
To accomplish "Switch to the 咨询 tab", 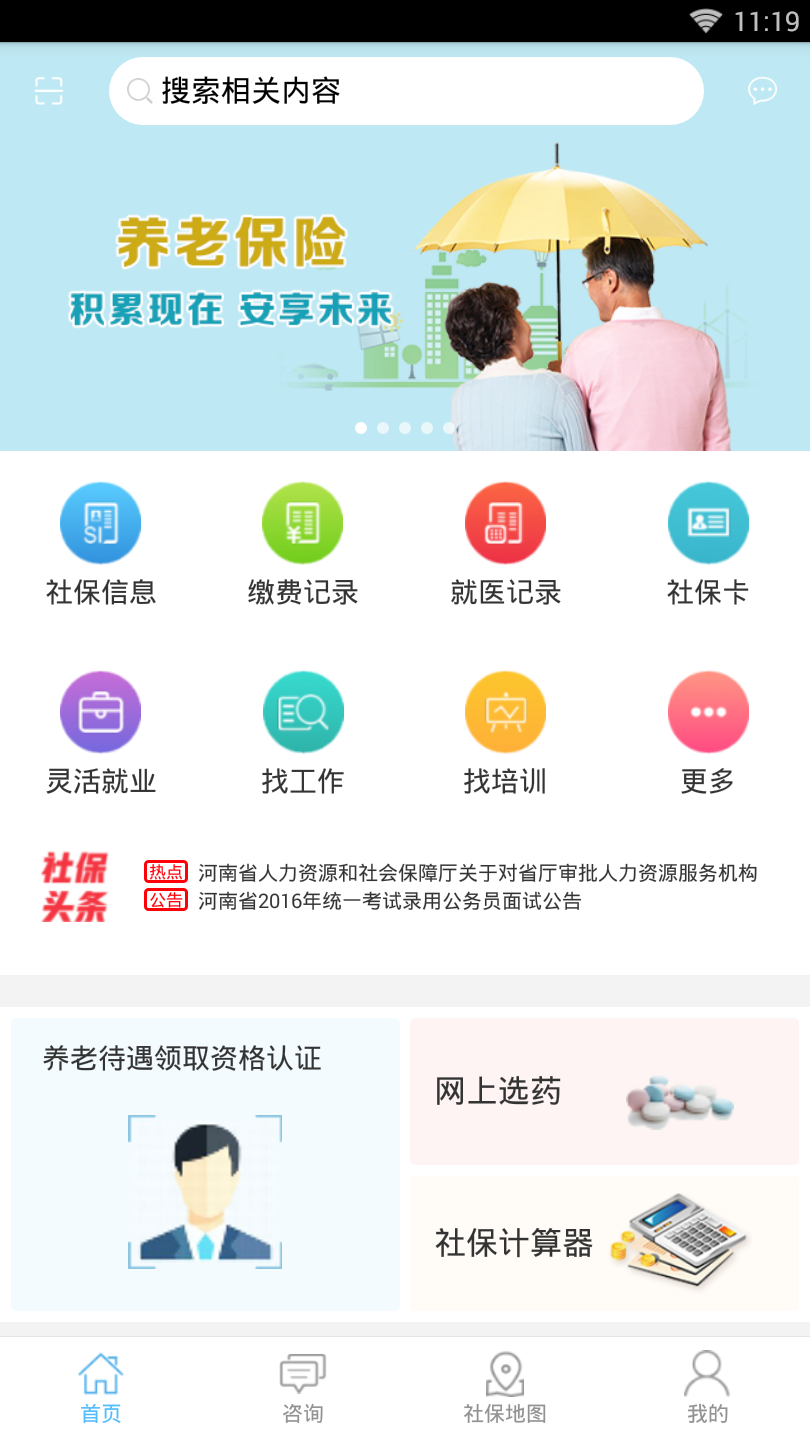I will pyautogui.click(x=302, y=1388).
